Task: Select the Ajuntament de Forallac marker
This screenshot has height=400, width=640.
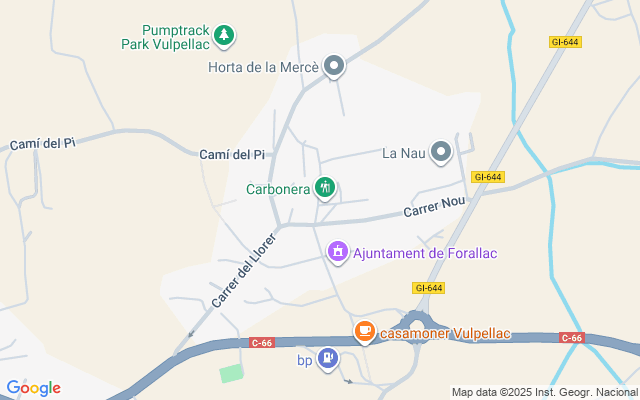Action: point(338,252)
